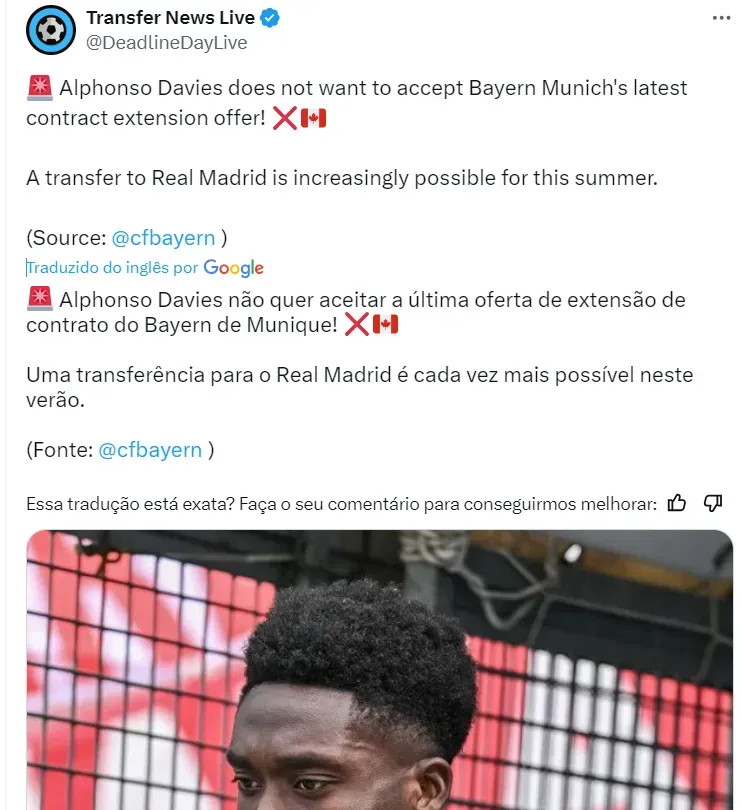Open the attached photo of the tweet

coord(379,670)
